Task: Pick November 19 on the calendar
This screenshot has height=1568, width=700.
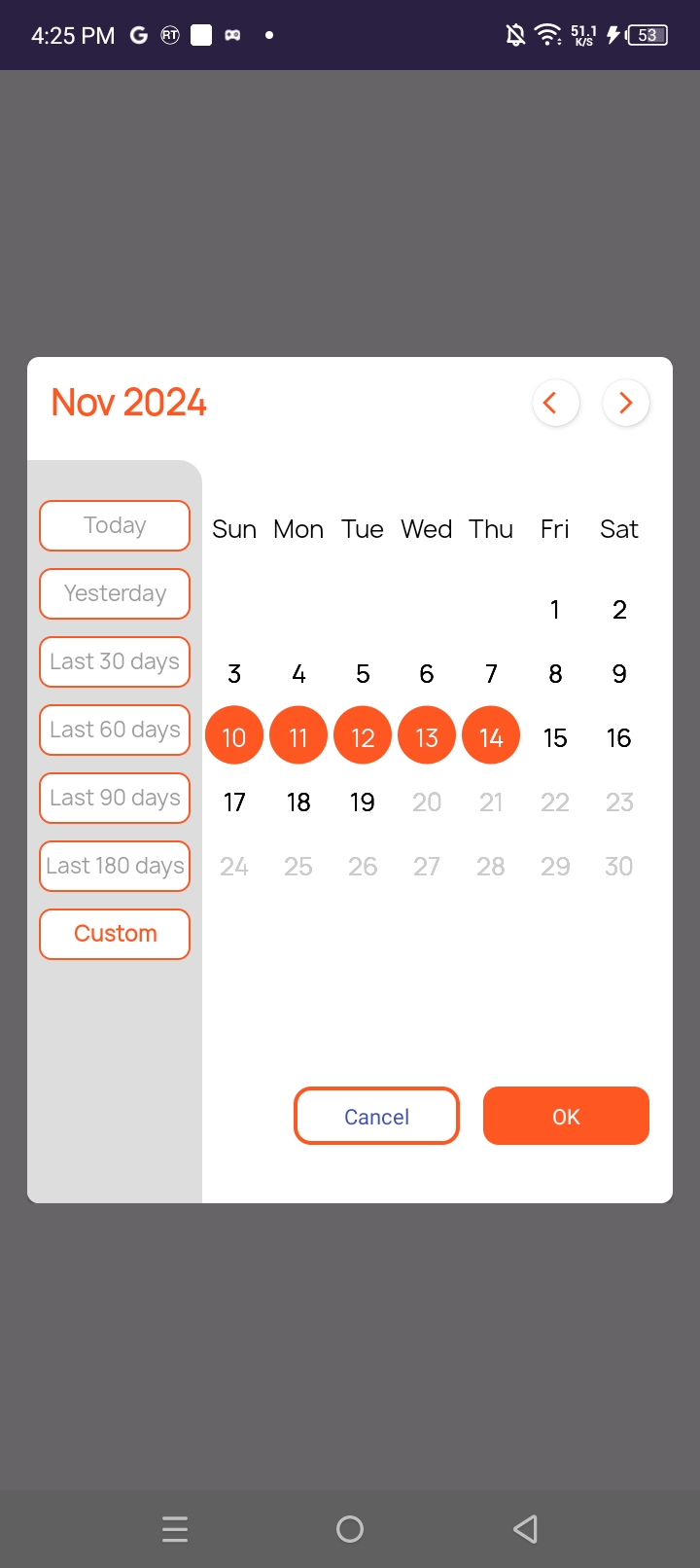Action: (x=363, y=802)
